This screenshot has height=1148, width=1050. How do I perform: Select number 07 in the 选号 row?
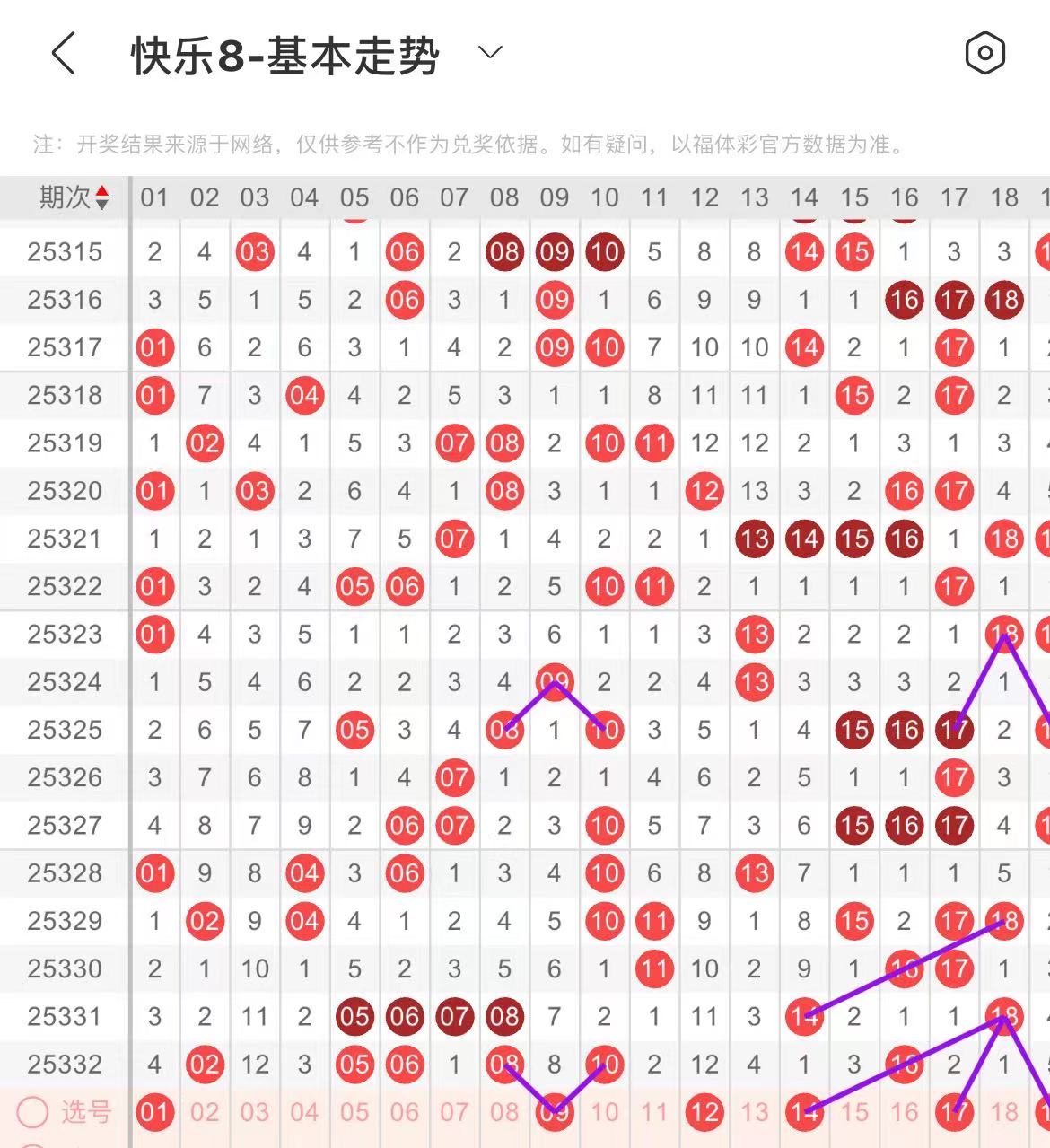click(x=454, y=1112)
